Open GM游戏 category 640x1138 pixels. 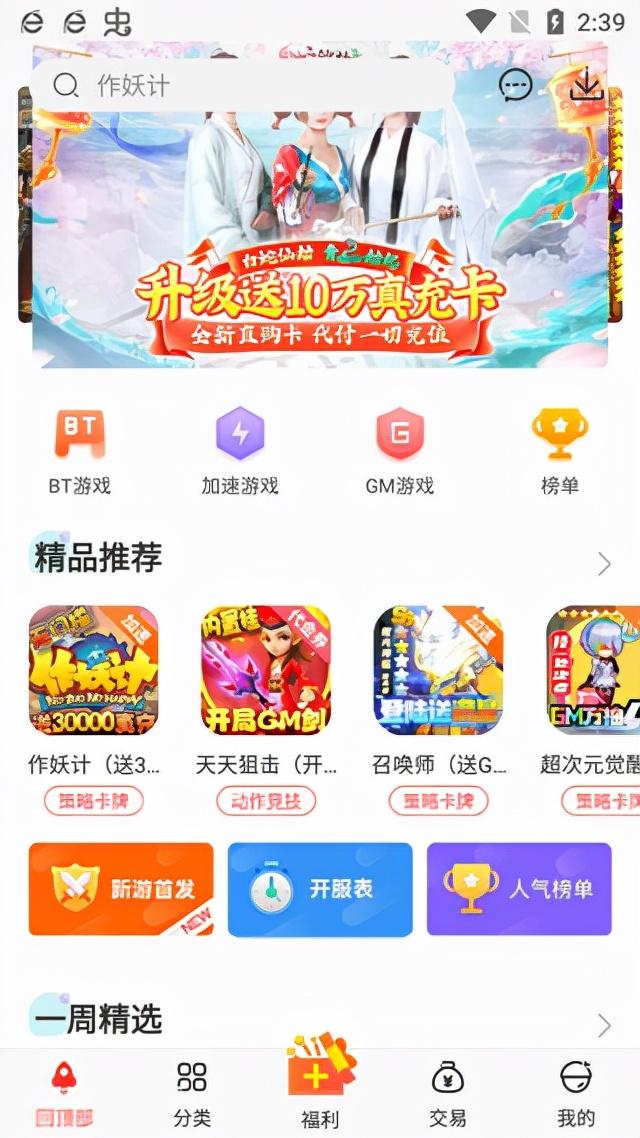click(x=400, y=450)
